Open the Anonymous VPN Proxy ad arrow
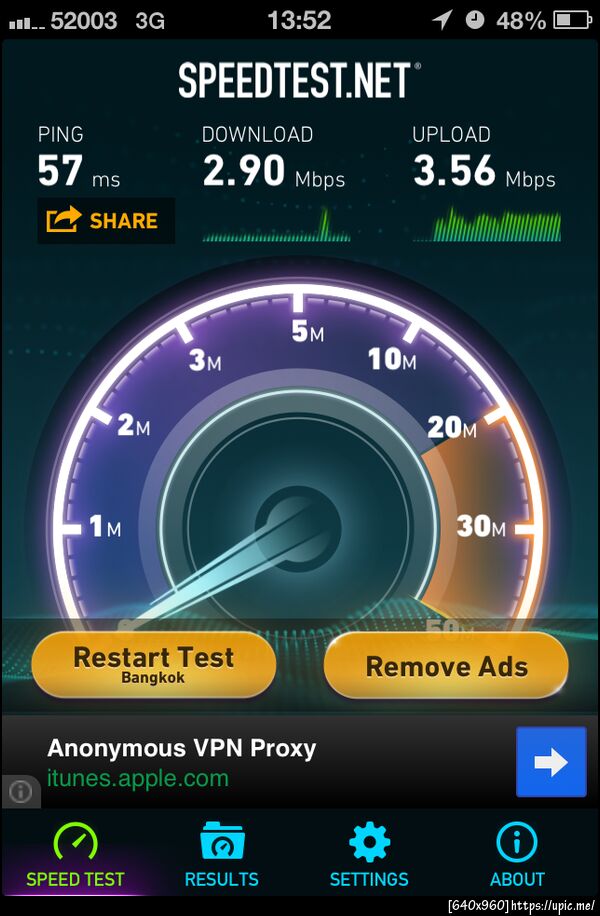Screen dimensions: 600x916 [x=551, y=762]
